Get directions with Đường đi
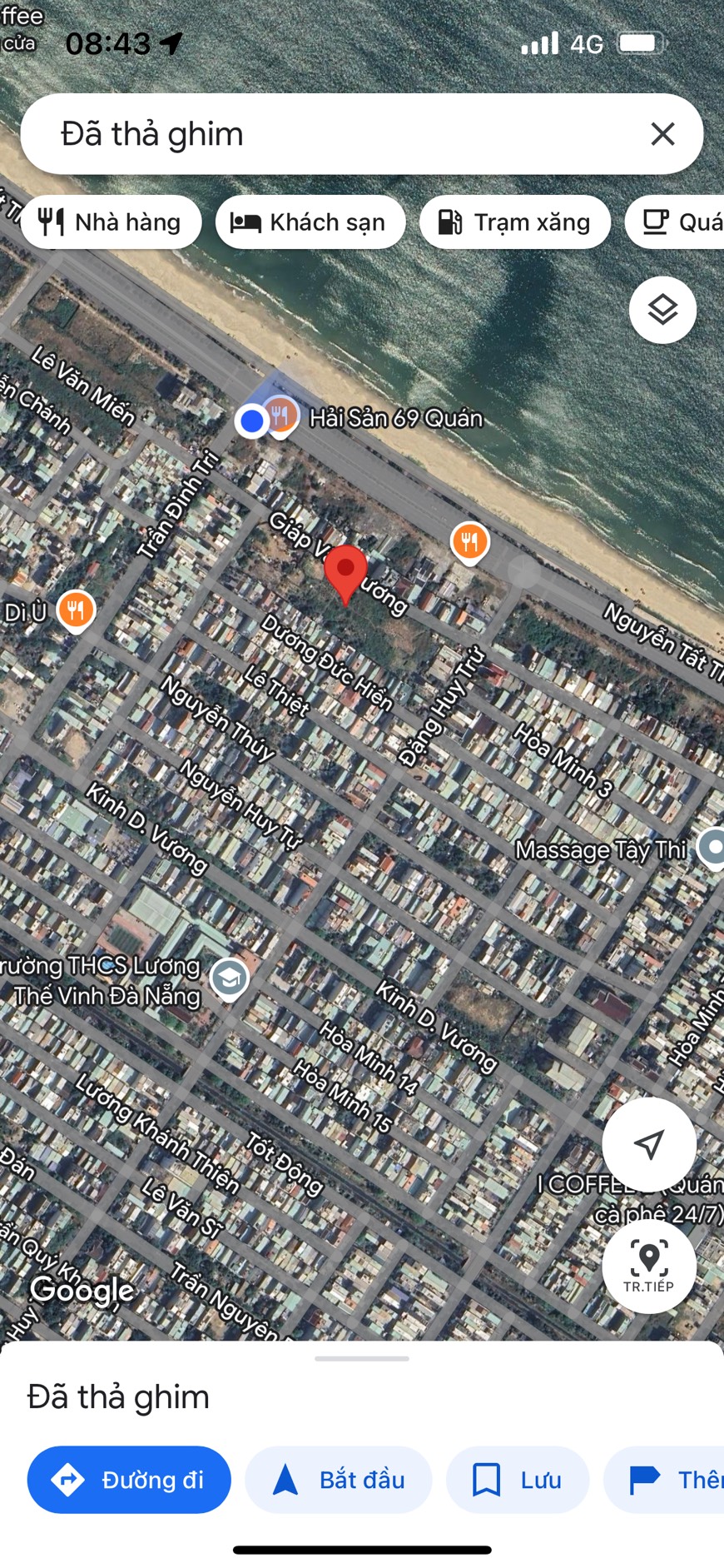This screenshot has width=724, height=1568. tap(129, 1480)
